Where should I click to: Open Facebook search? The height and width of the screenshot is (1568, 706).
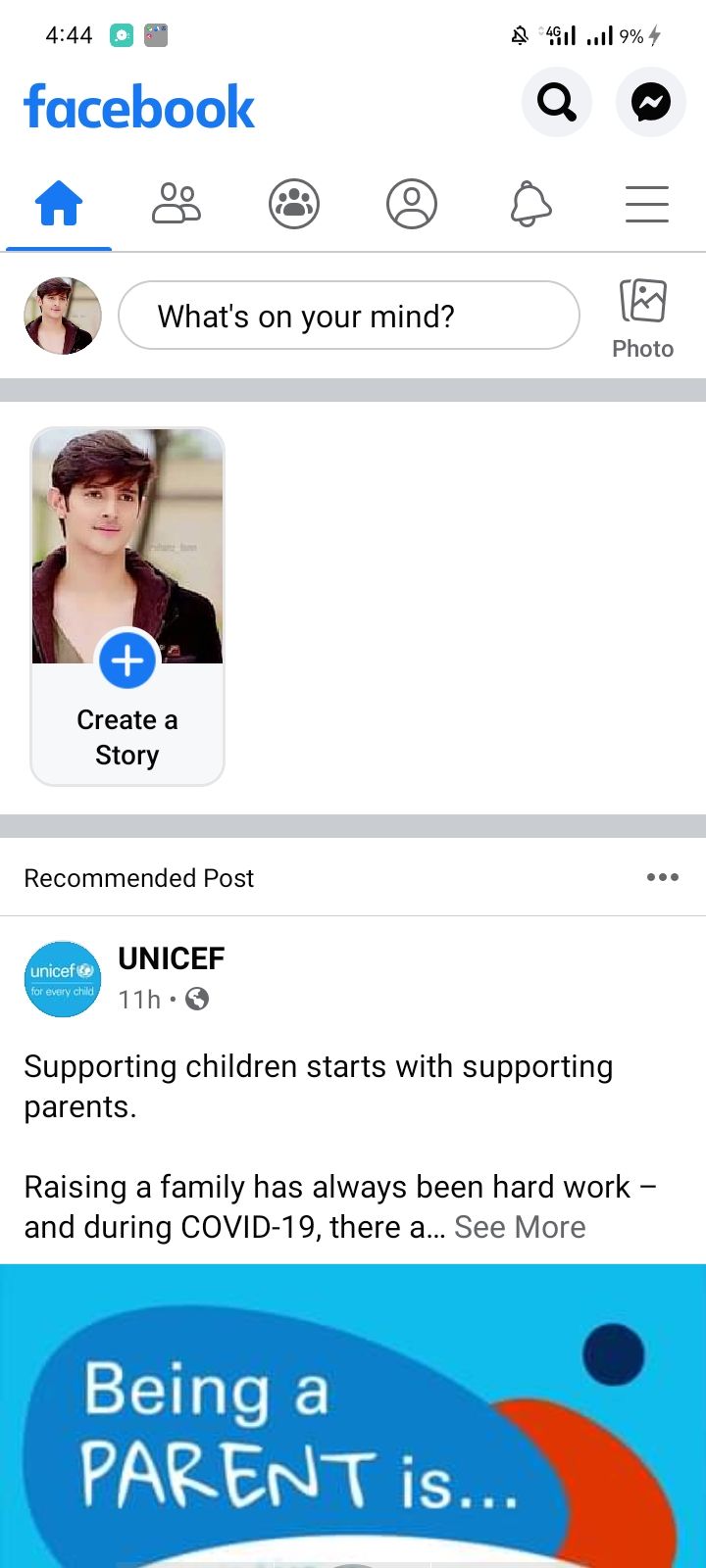tap(556, 102)
